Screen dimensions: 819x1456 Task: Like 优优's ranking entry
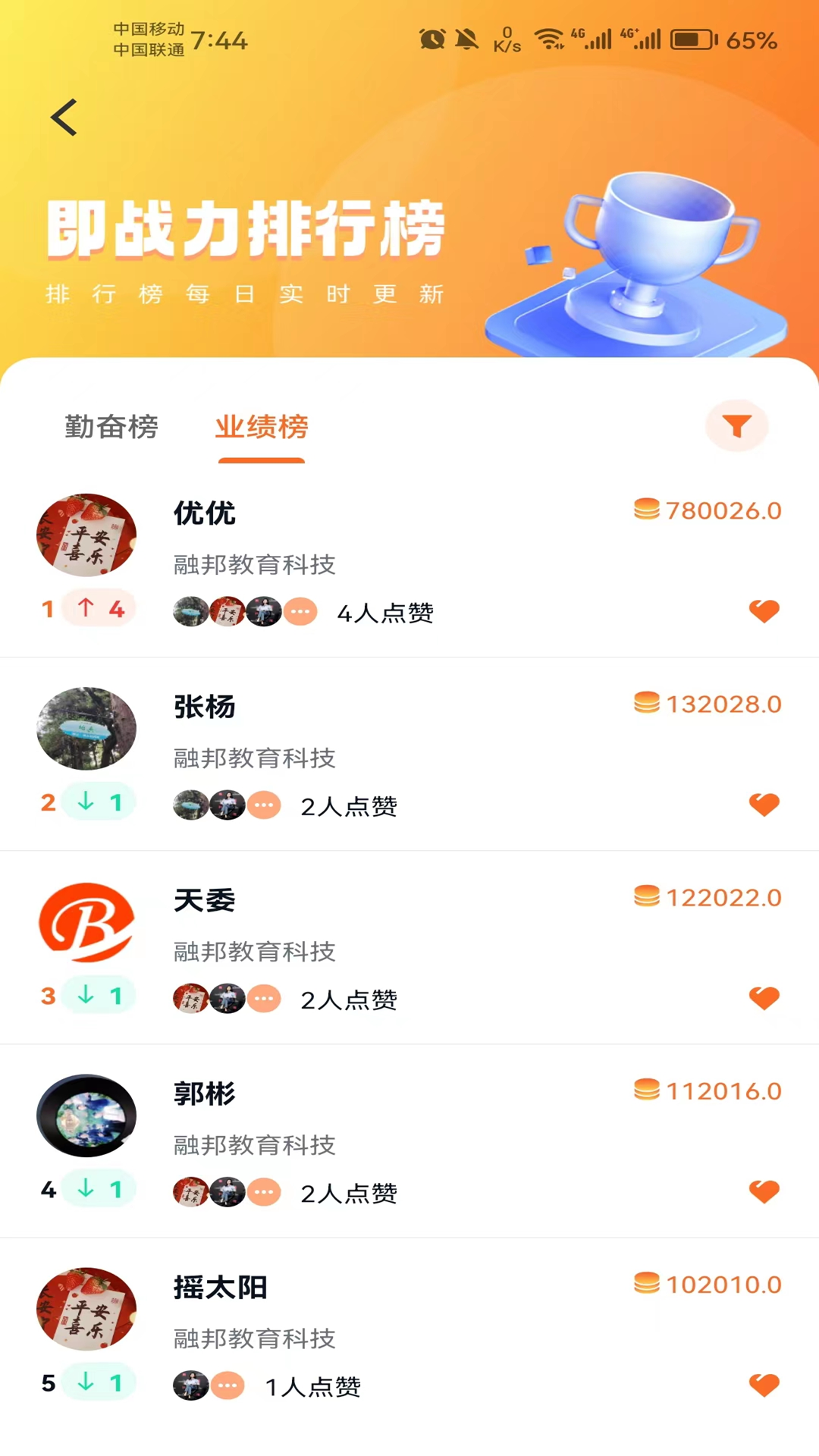[x=764, y=611]
